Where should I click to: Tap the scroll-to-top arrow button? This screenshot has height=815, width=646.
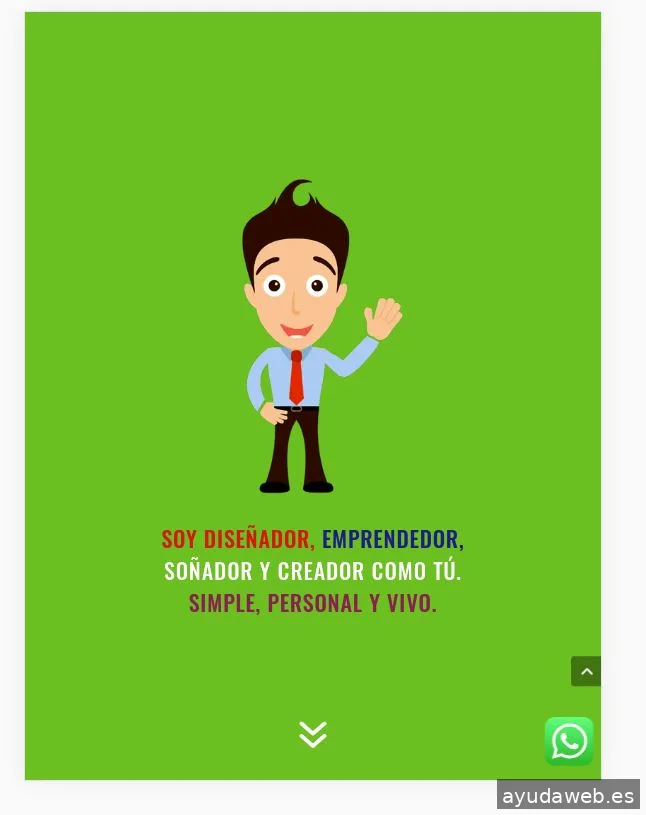pyautogui.click(x=586, y=671)
